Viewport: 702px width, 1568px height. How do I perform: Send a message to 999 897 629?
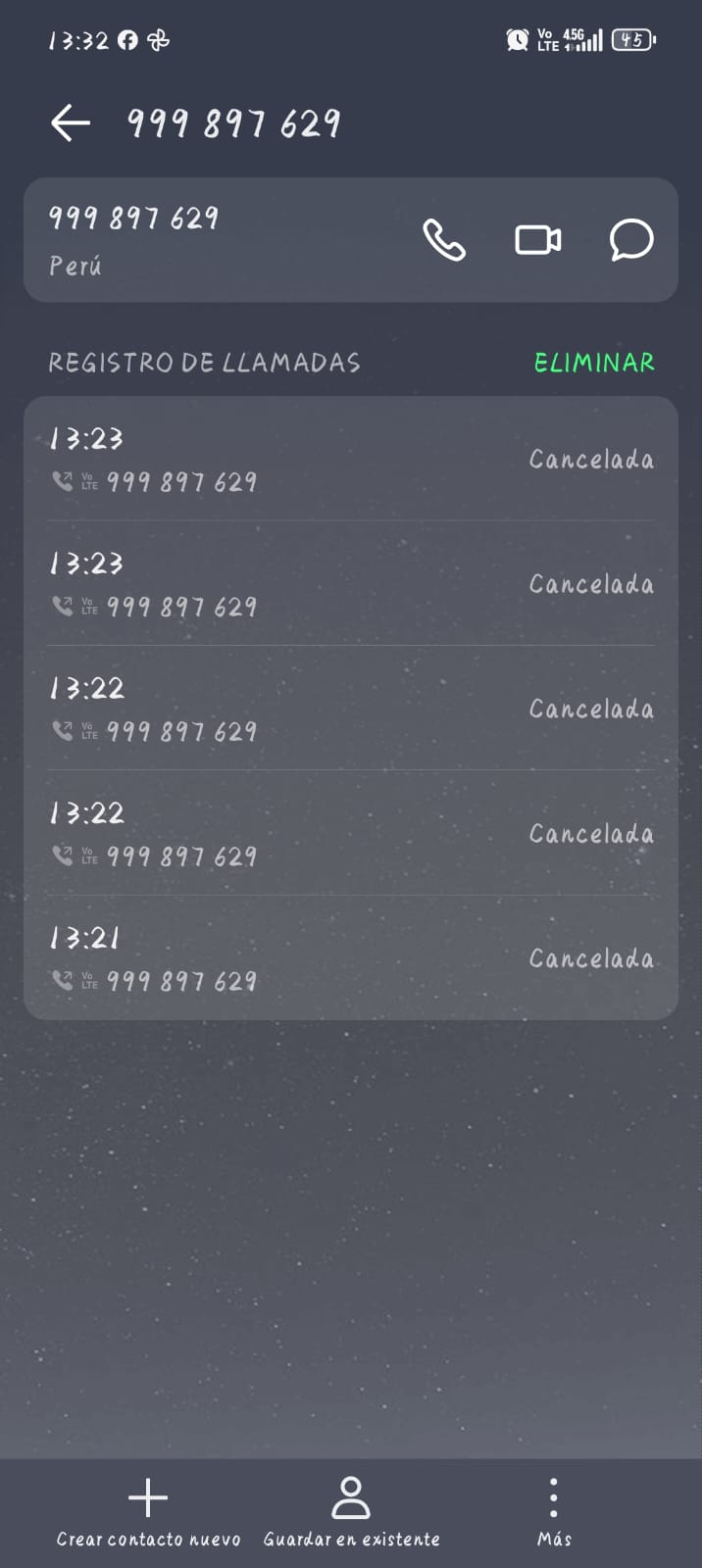click(631, 240)
